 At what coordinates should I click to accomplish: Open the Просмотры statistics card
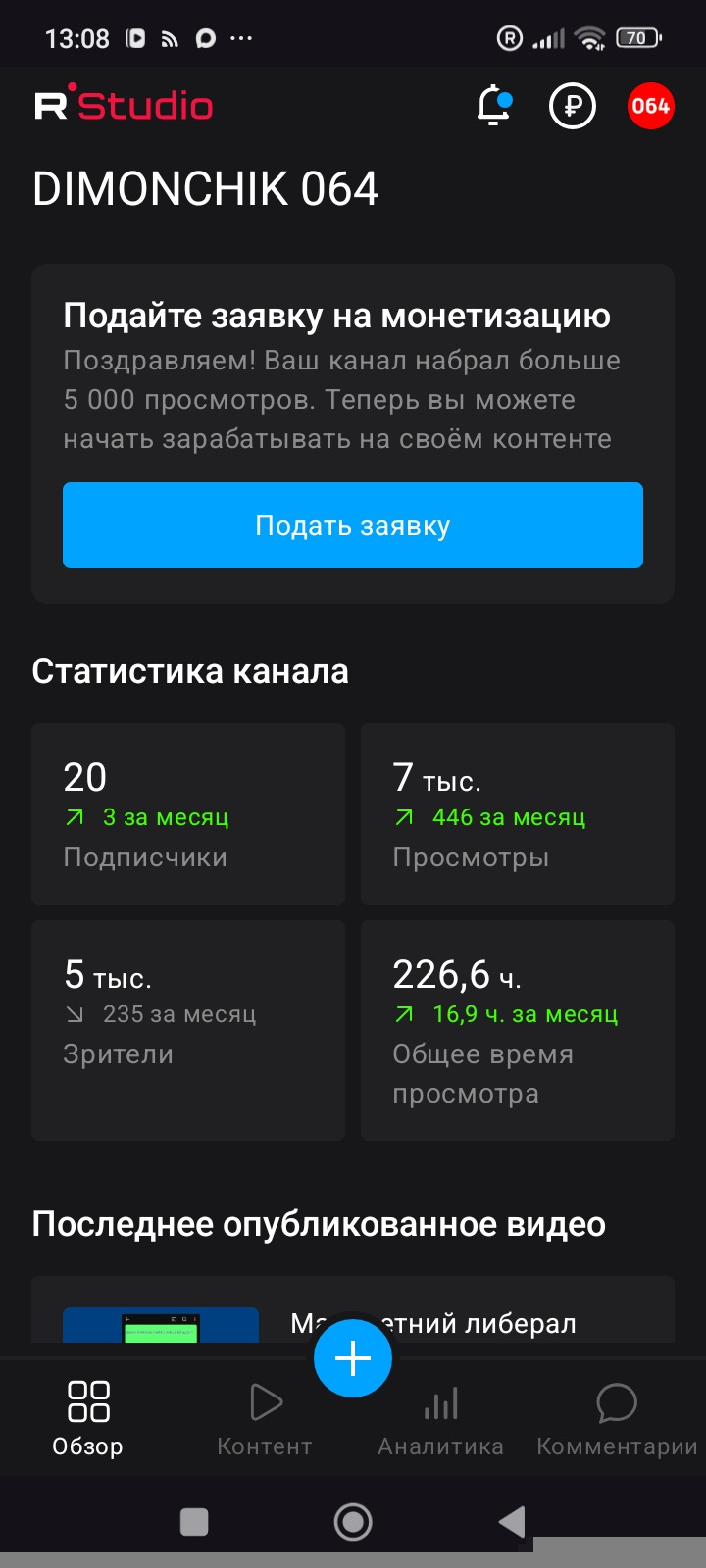[x=518, y=813]
